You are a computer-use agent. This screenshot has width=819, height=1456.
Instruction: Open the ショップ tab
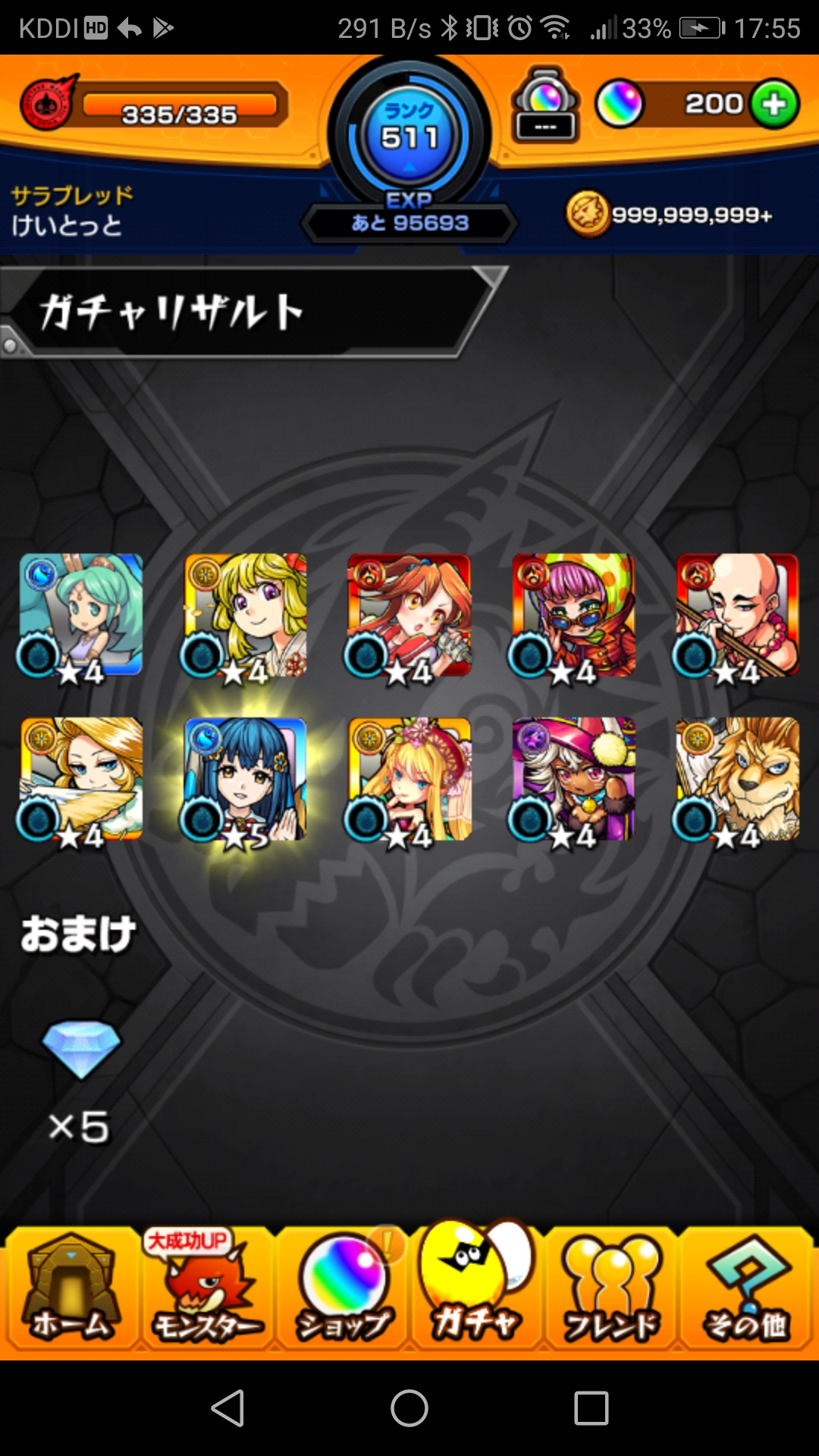343,1288
